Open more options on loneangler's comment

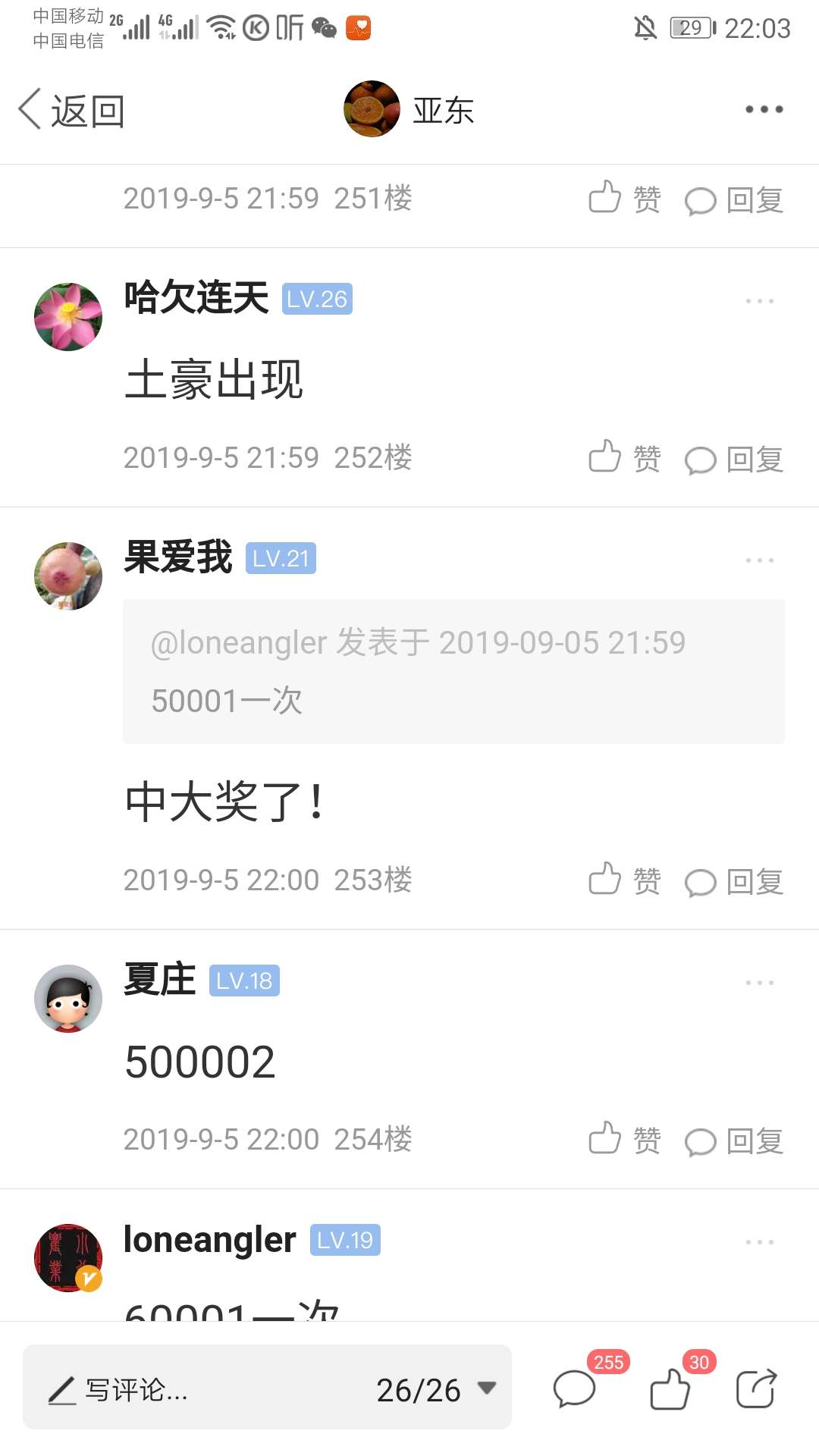click(759, 1242)
